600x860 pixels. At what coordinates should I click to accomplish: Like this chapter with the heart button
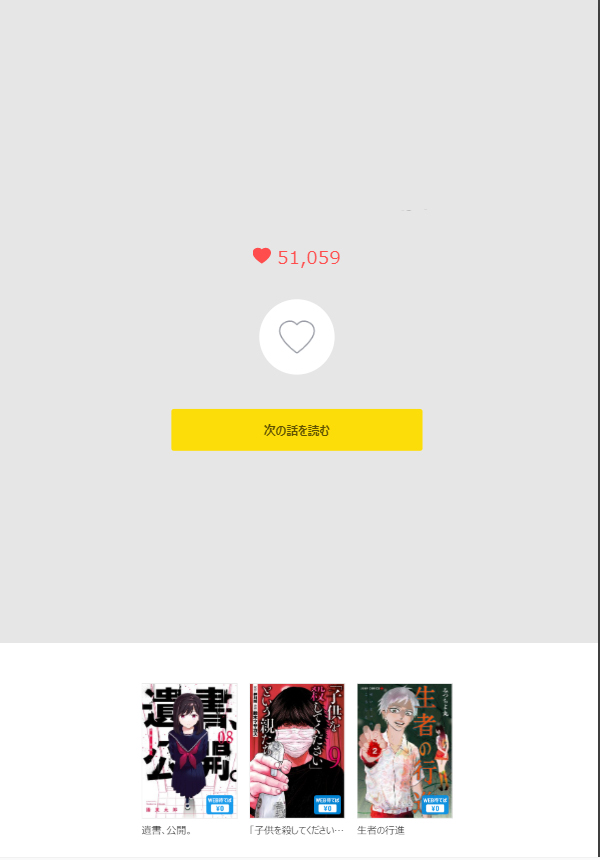[297, 337]
